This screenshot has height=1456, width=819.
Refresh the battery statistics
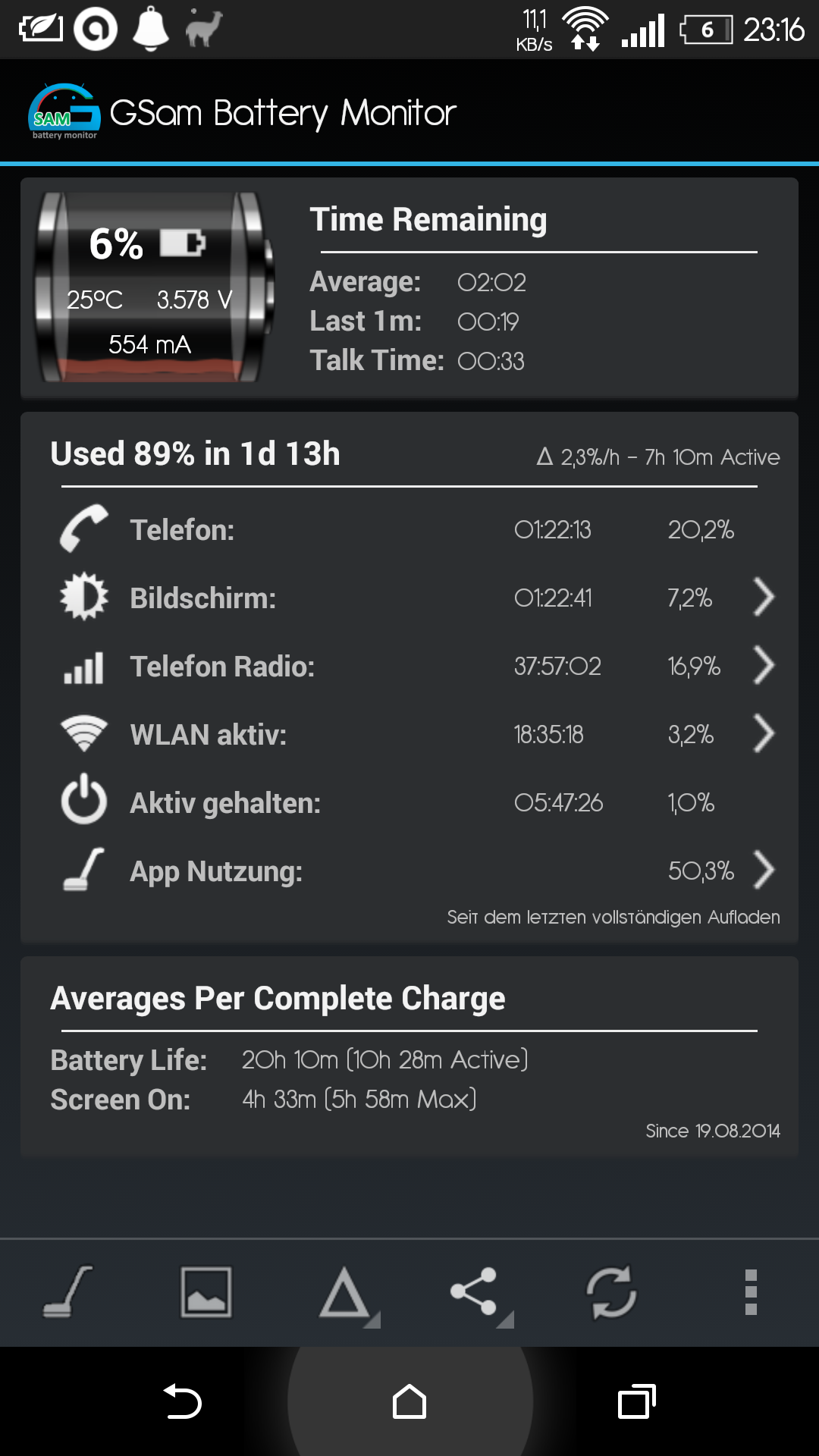pos(611,1291)
